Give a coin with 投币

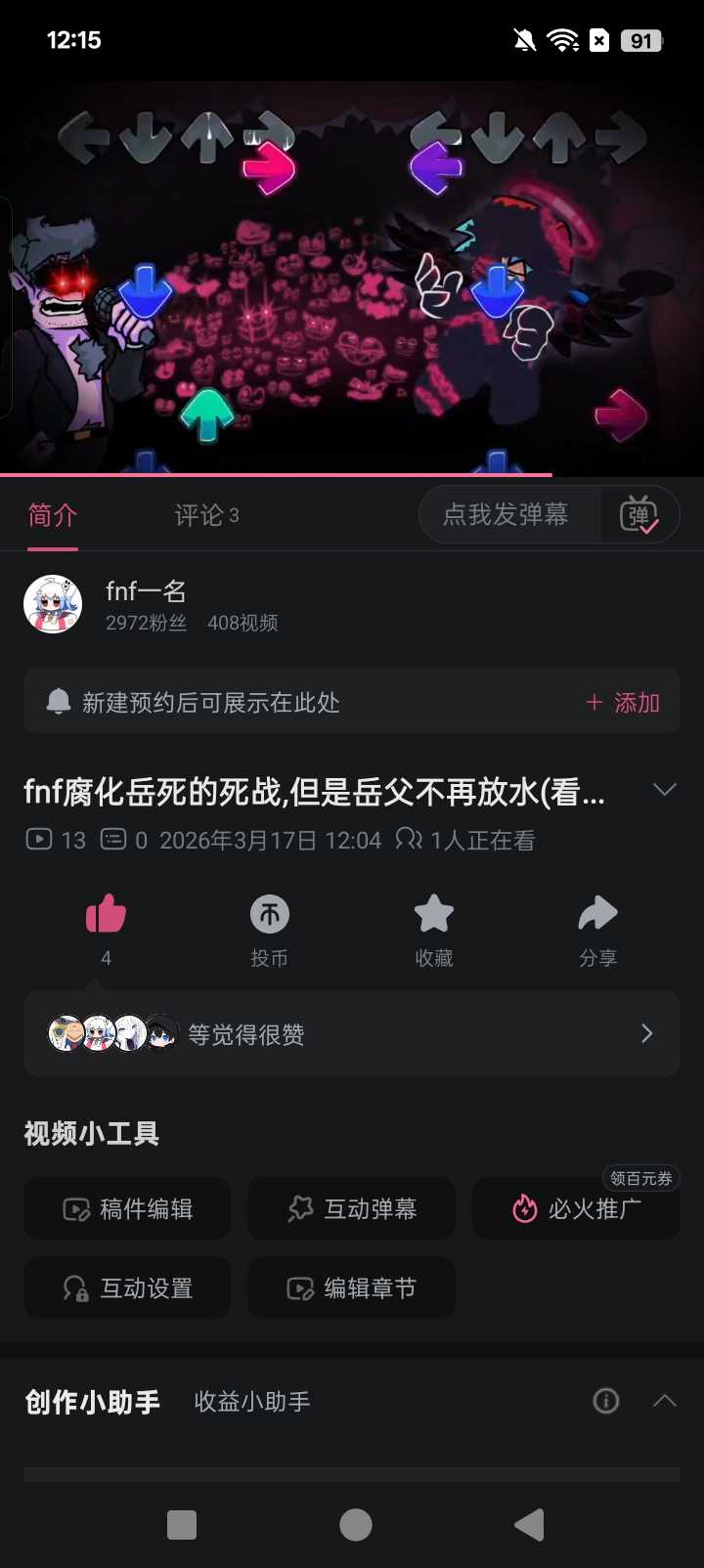coord(270,915)
